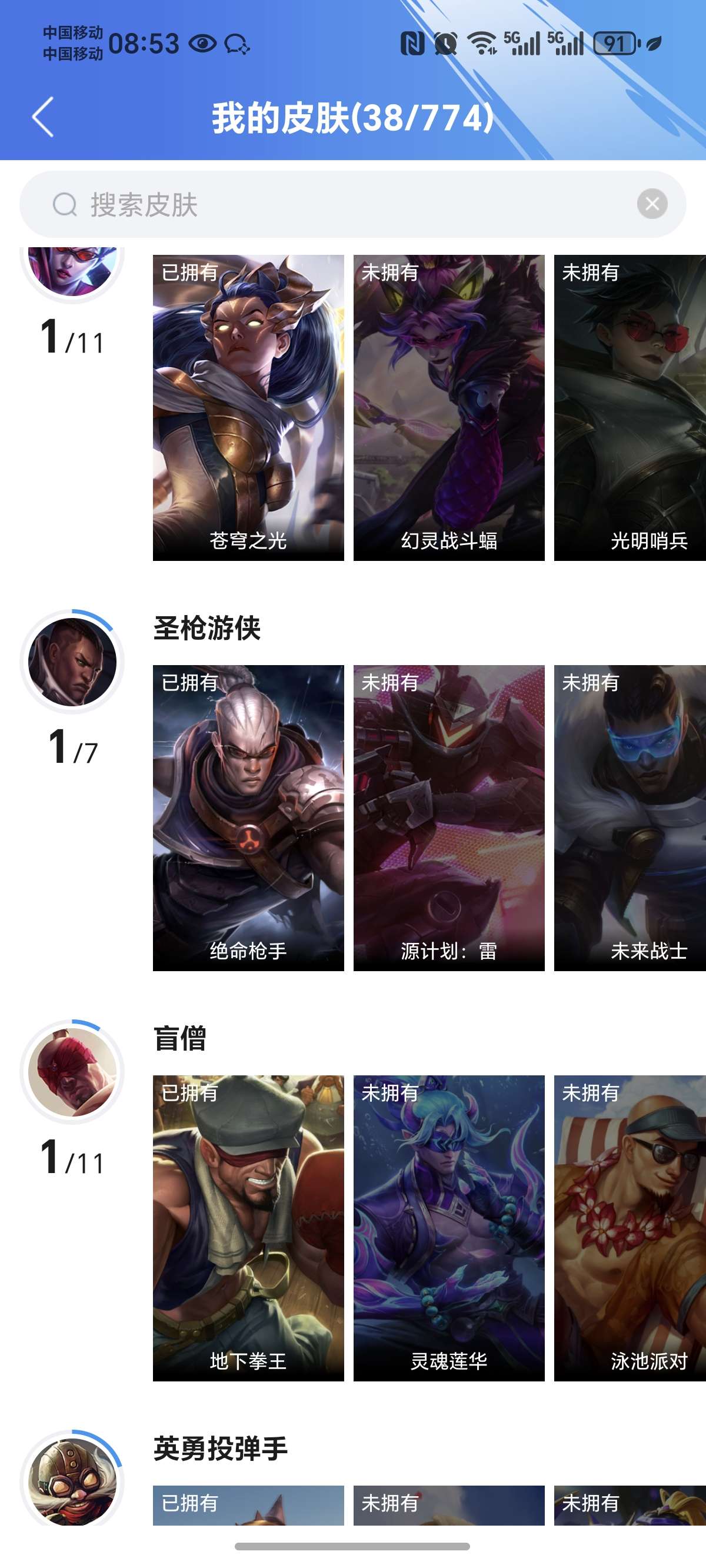
Task: Clear the search box with X button
Action: pos(652,204)
